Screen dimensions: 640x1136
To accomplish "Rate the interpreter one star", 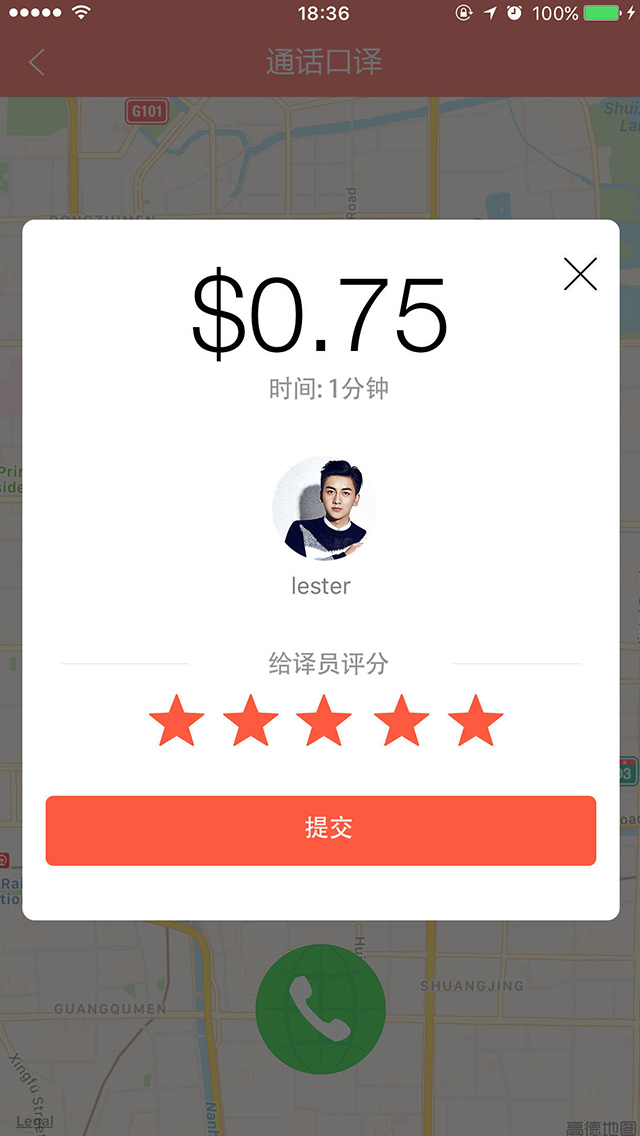I will tap(177, 721).
